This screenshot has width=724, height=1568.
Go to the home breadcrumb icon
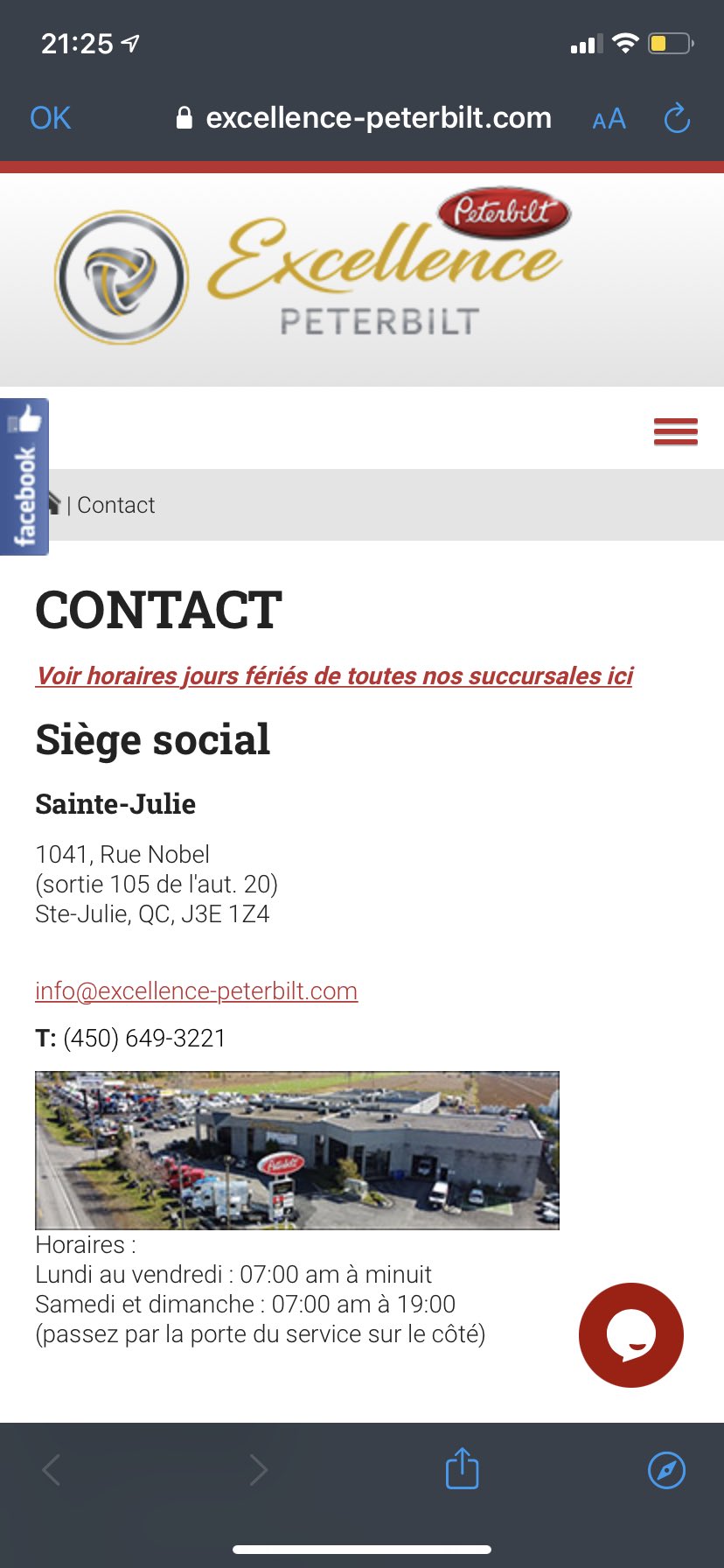(54, 504)
